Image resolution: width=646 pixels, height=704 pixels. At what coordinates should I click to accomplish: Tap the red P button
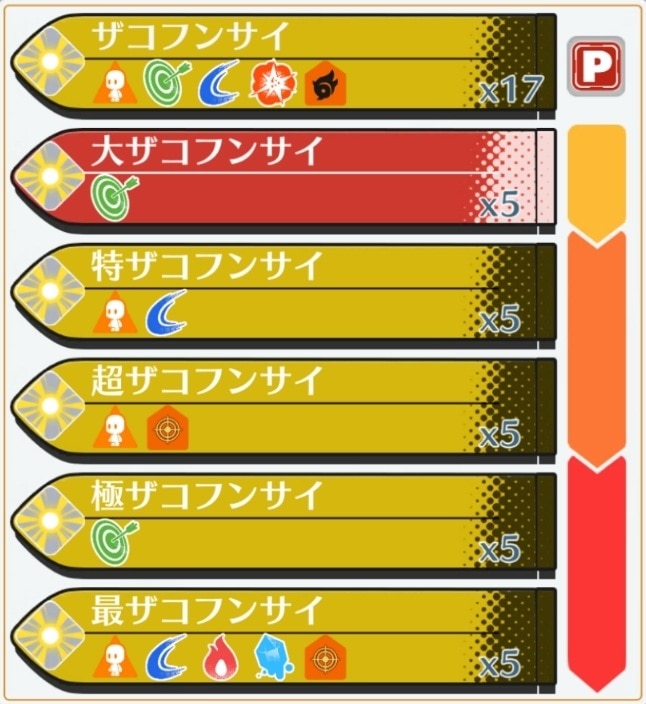pos(596,66)
